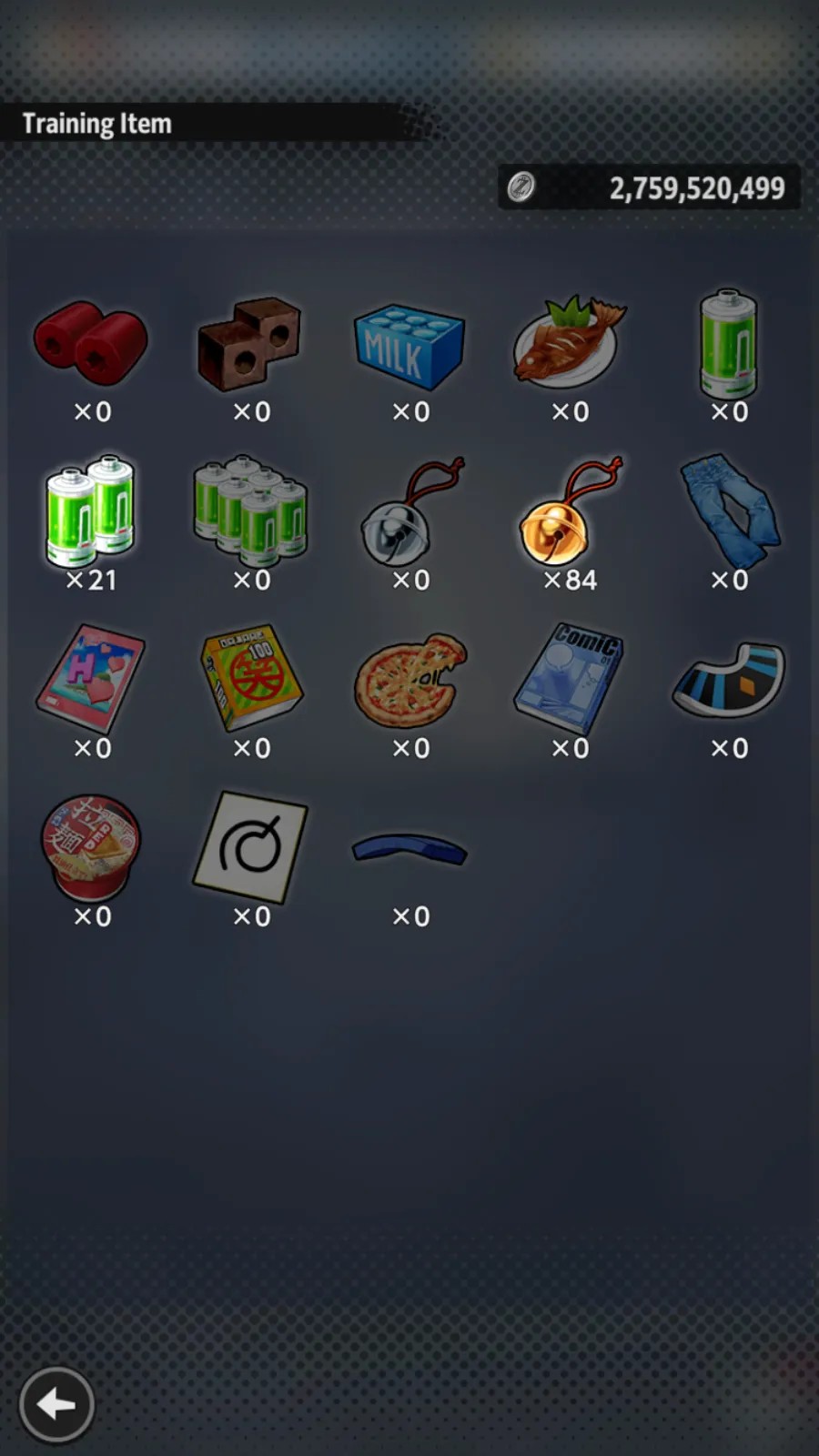
Task: Open the two green batteries item x21
Action: (90, 508)
